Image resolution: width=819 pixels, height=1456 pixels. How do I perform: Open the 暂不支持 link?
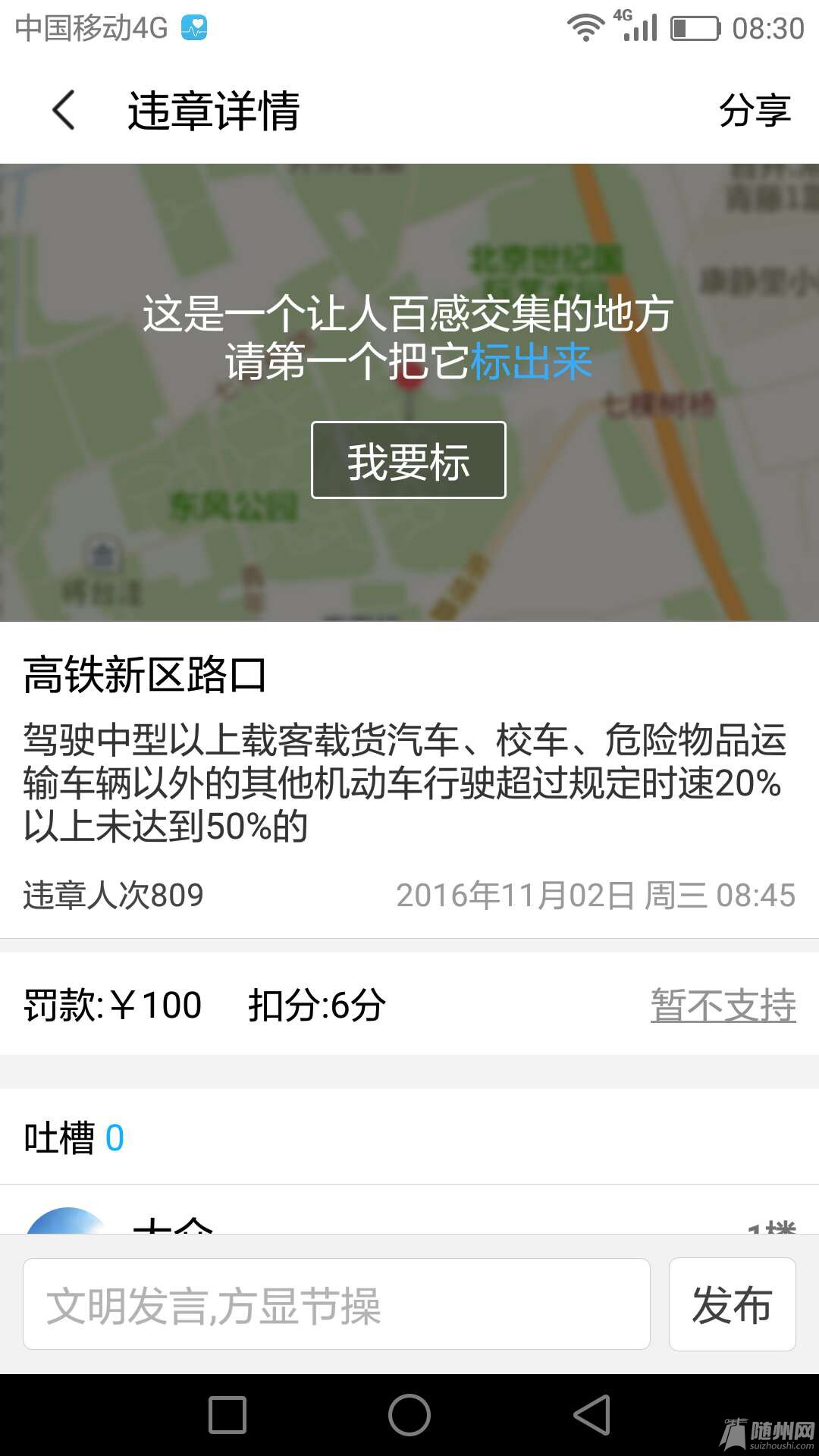pyautogui.click(x=723, y=1006)
